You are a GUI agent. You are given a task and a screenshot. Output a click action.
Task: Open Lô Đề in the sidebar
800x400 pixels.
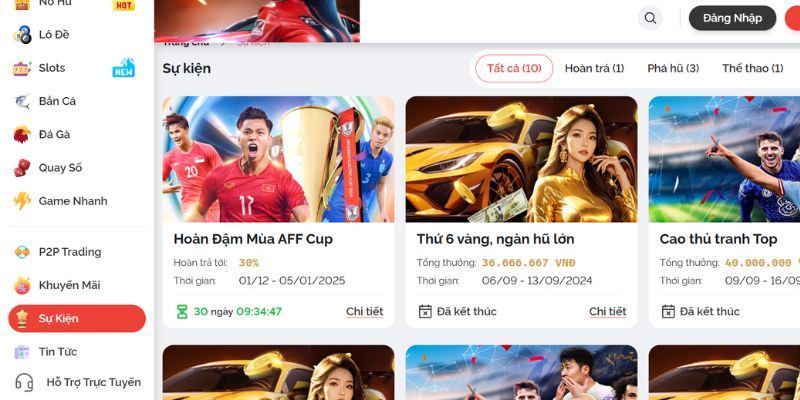[56, 35]
